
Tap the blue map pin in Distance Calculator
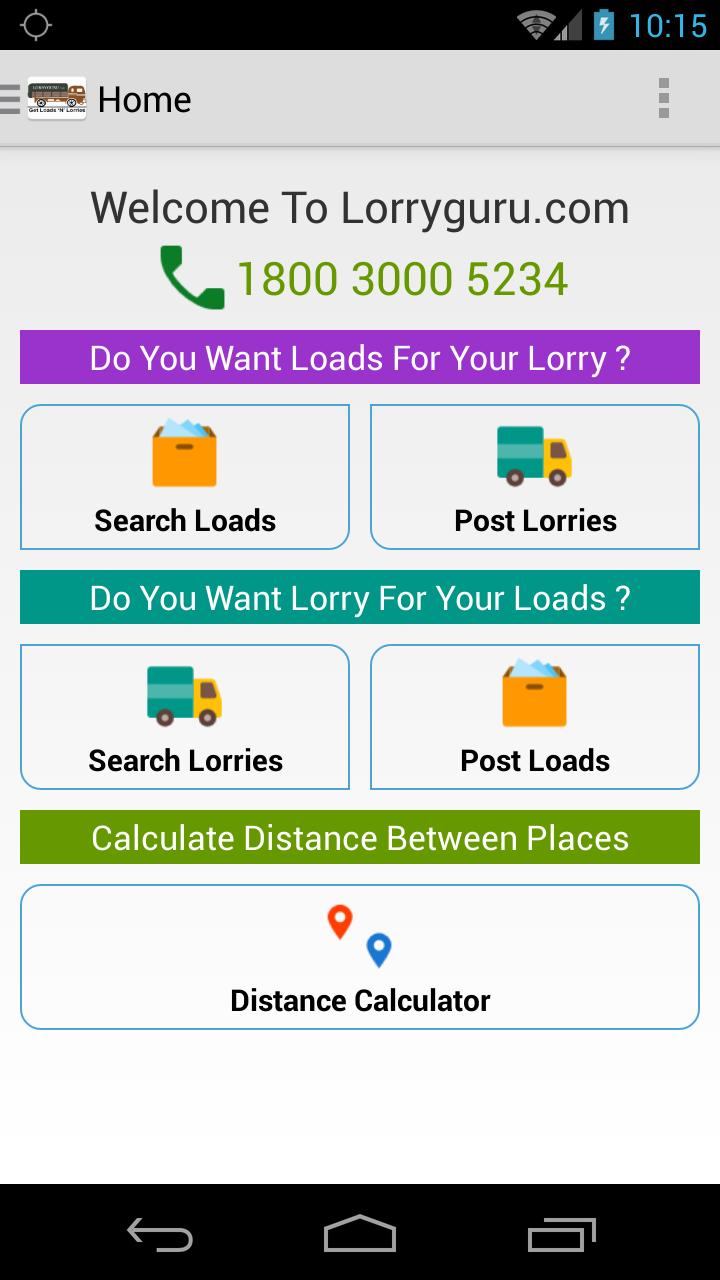coord(379,950)
